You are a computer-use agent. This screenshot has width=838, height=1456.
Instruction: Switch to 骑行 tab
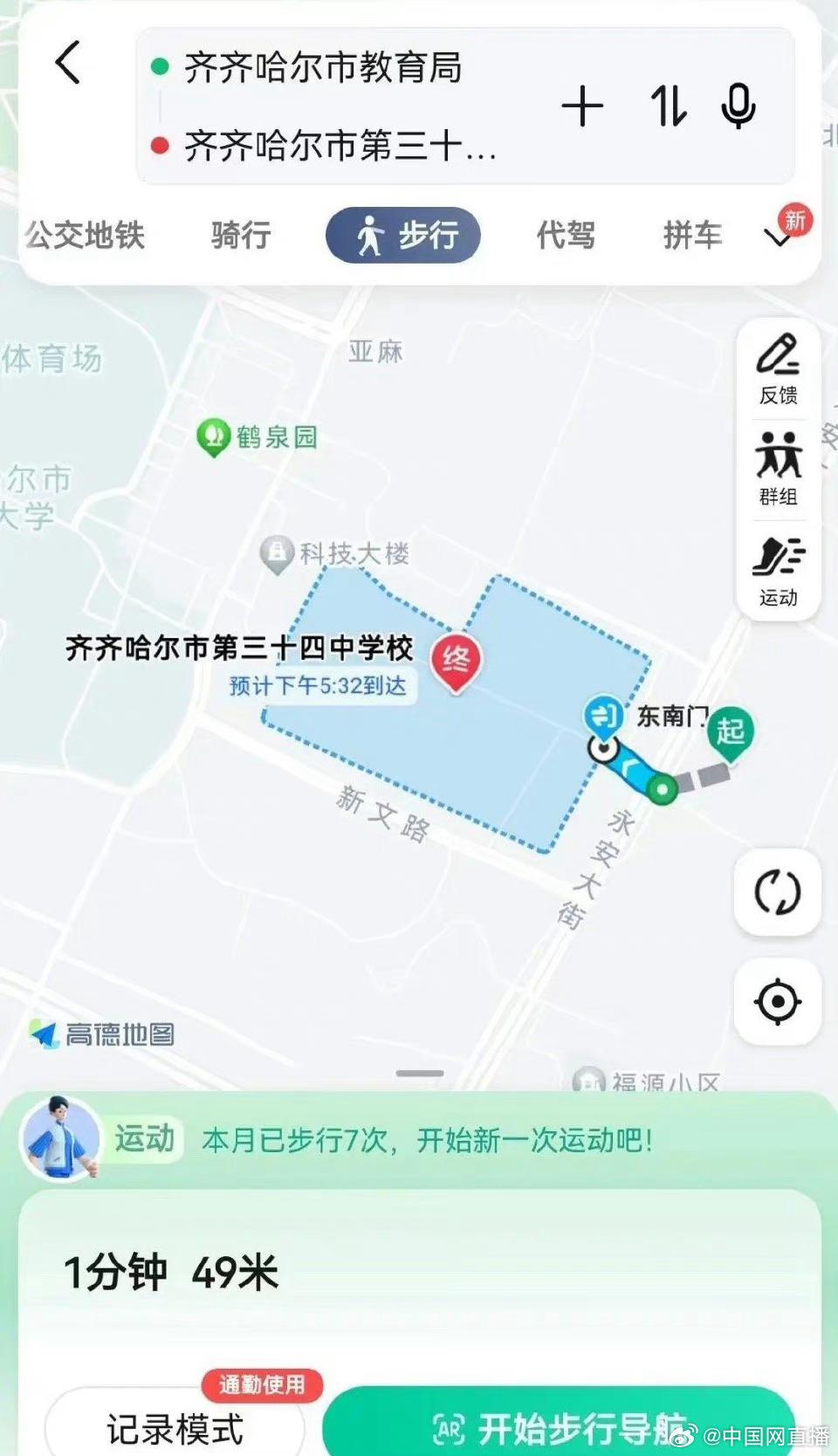[x=240, y=236]
